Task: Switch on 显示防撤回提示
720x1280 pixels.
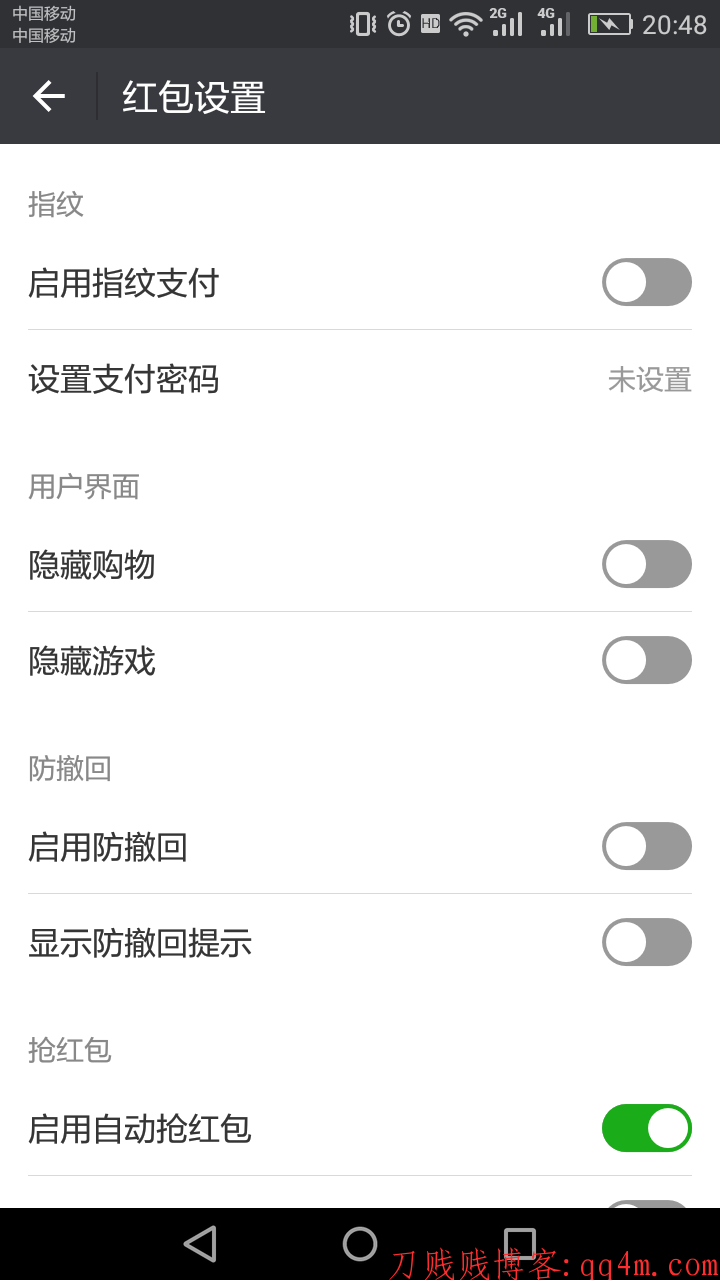Action: pos(647,942)
